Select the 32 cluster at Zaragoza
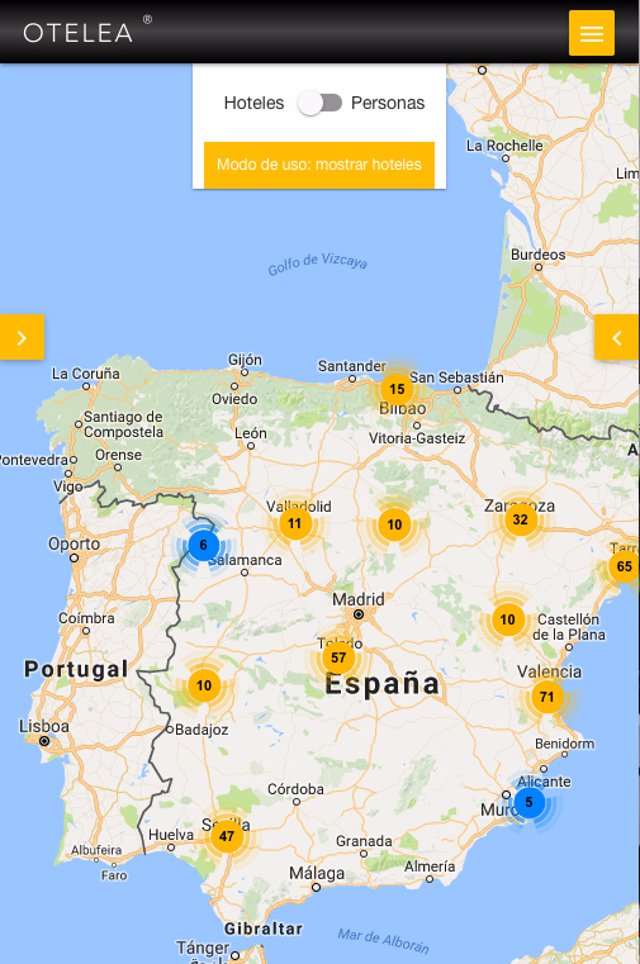This screenshot has height=964, width=640. (520, 519)
